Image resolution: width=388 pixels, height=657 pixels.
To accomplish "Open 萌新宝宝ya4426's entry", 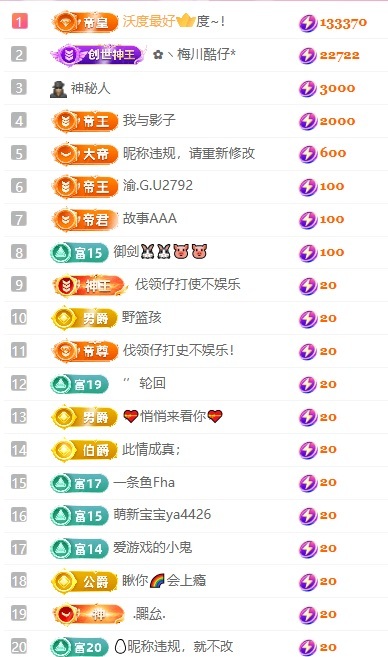I will point(194,516).
